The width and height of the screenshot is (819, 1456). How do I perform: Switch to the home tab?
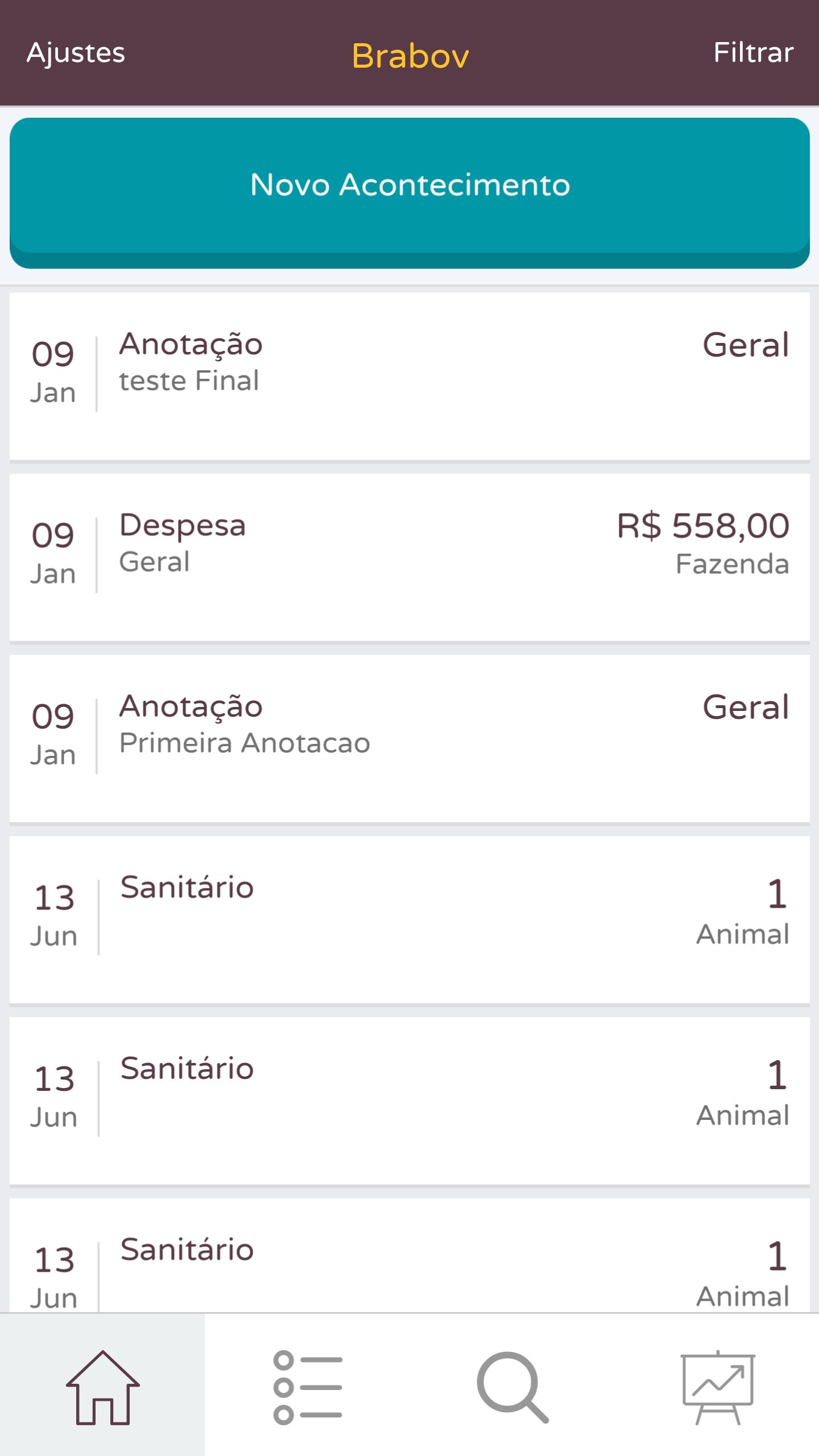click(x=102, y=1387)
